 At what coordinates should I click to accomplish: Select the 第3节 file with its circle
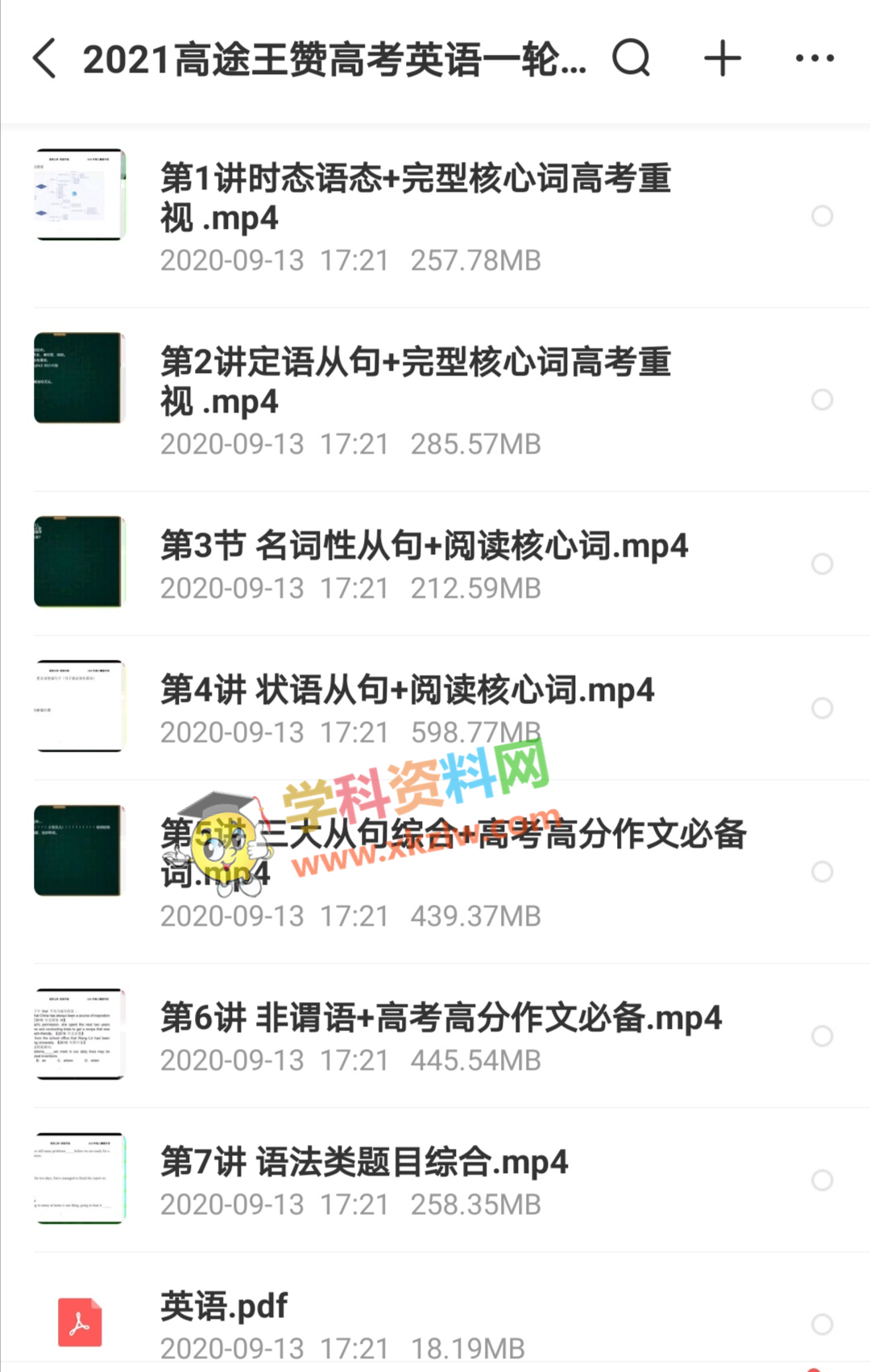point(822,564)
